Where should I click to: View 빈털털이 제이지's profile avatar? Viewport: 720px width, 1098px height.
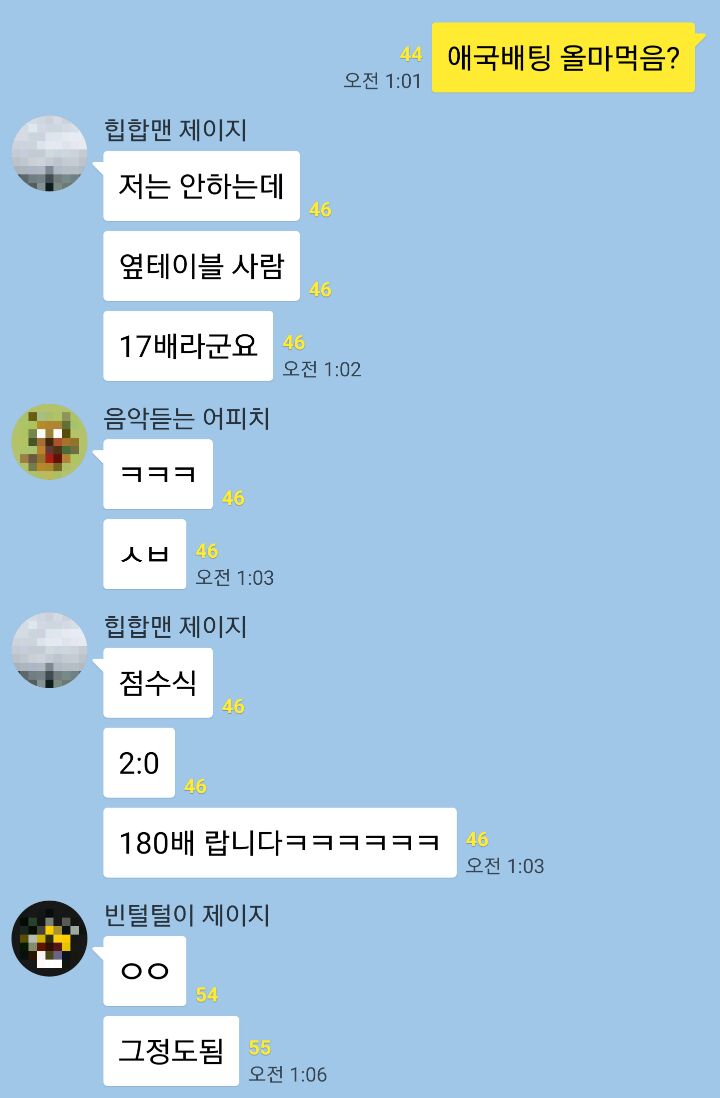pyautogui.click(x=49, y=939)
